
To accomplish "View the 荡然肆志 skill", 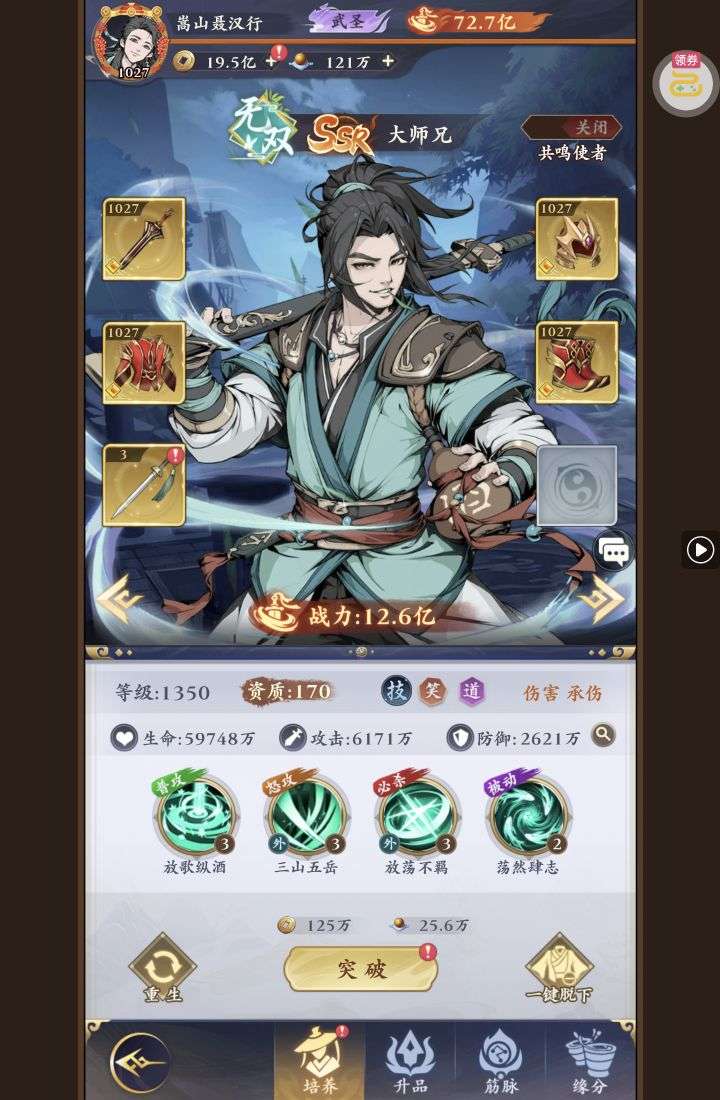I will coord(527,817).
